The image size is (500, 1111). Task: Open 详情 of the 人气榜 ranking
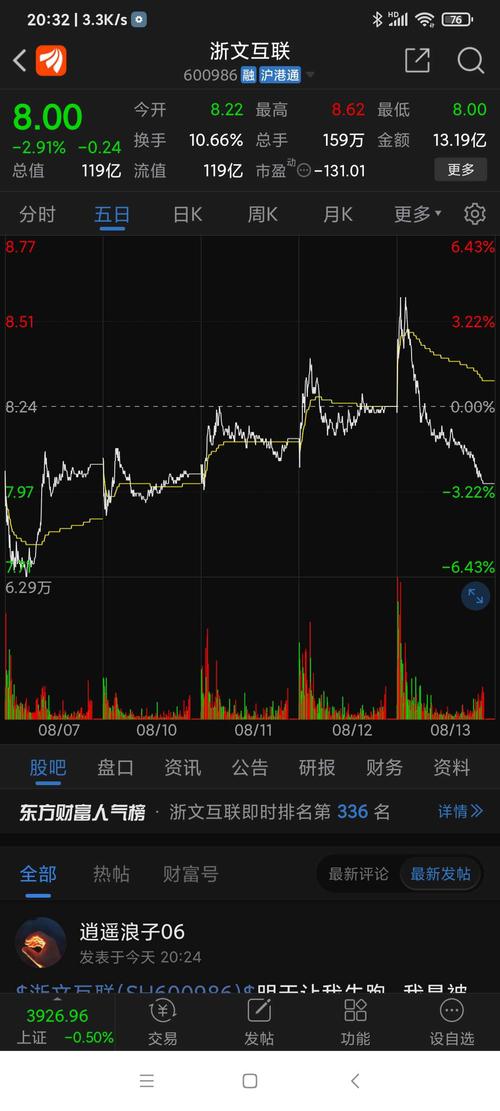(x=460, y=811)
